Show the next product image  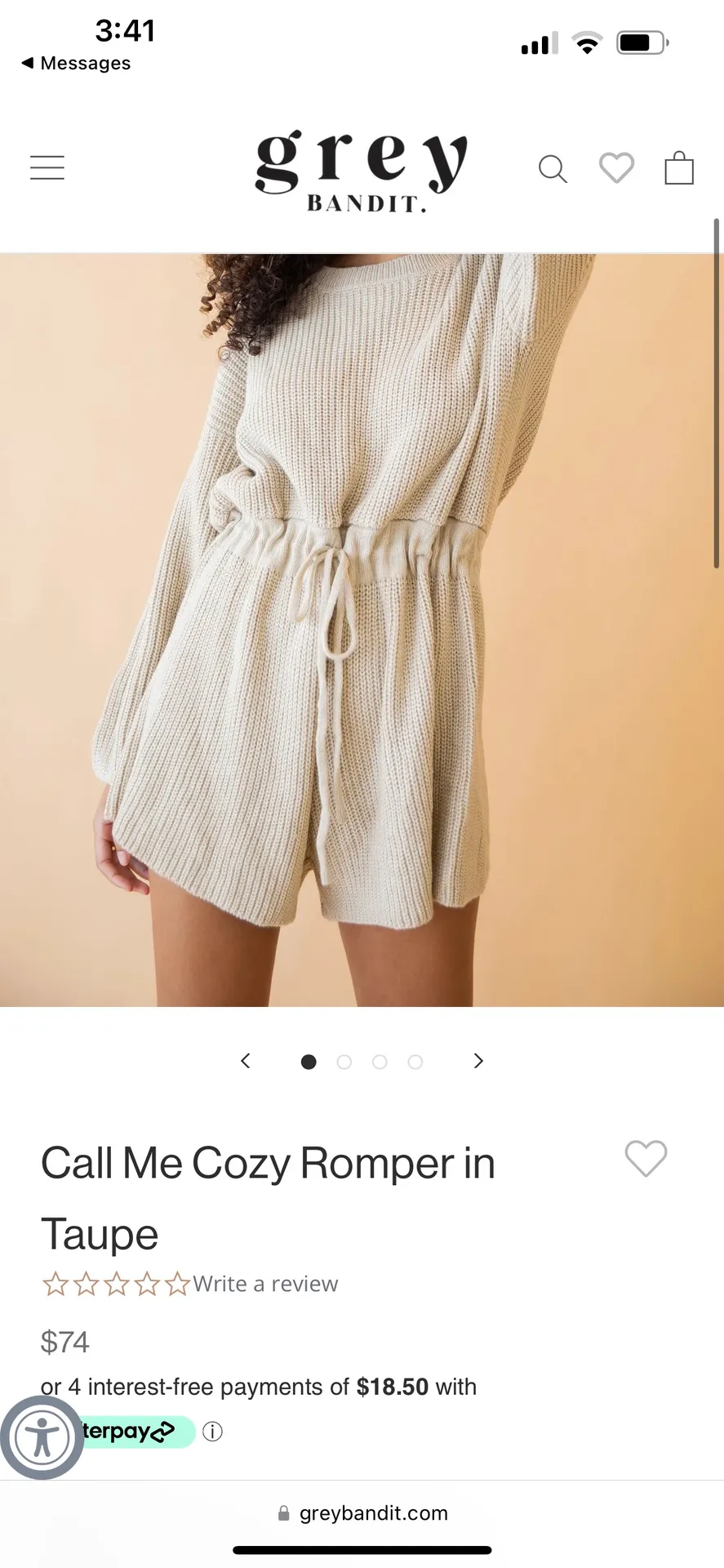point(478,1060)
